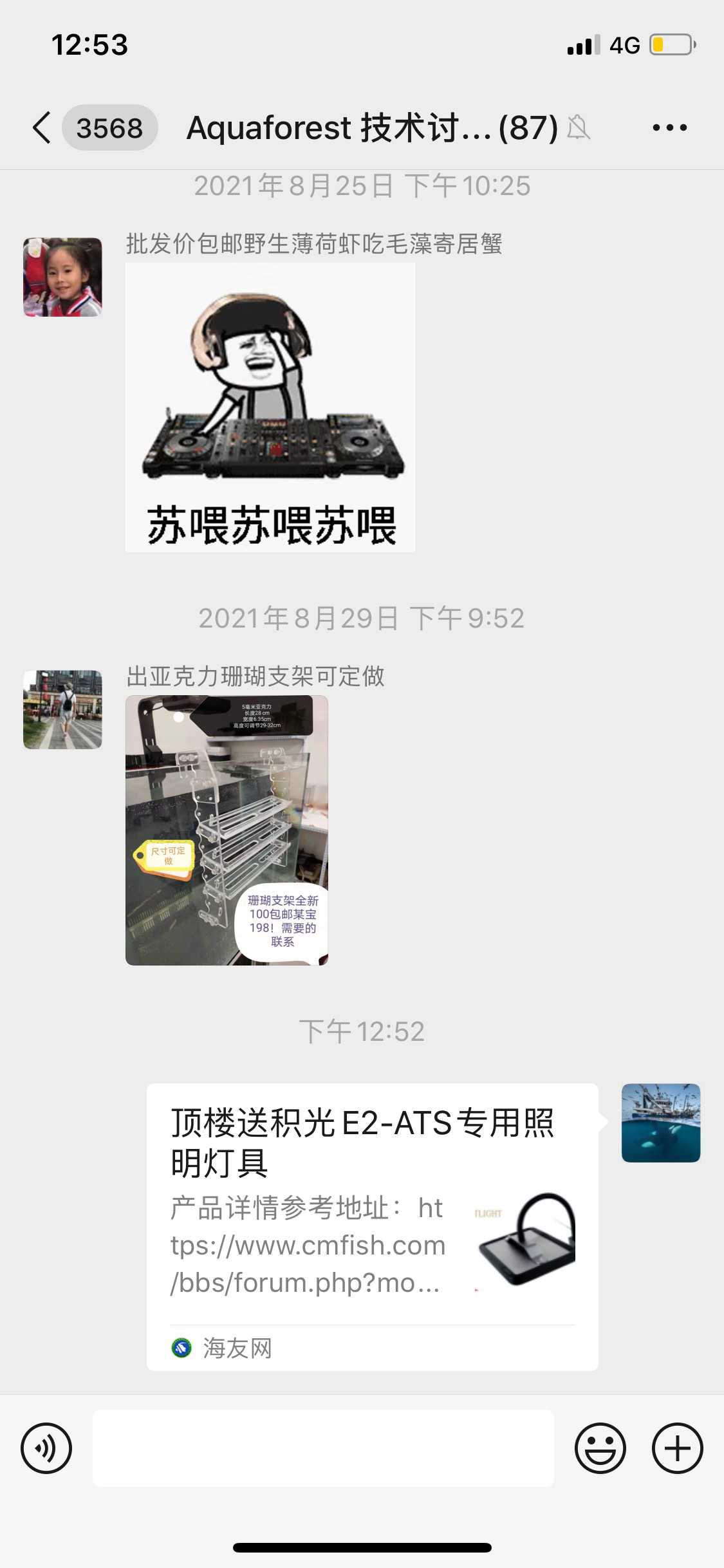Switch to voice message input
The image size is (724, 1568).
click(x=46, y=1448)
